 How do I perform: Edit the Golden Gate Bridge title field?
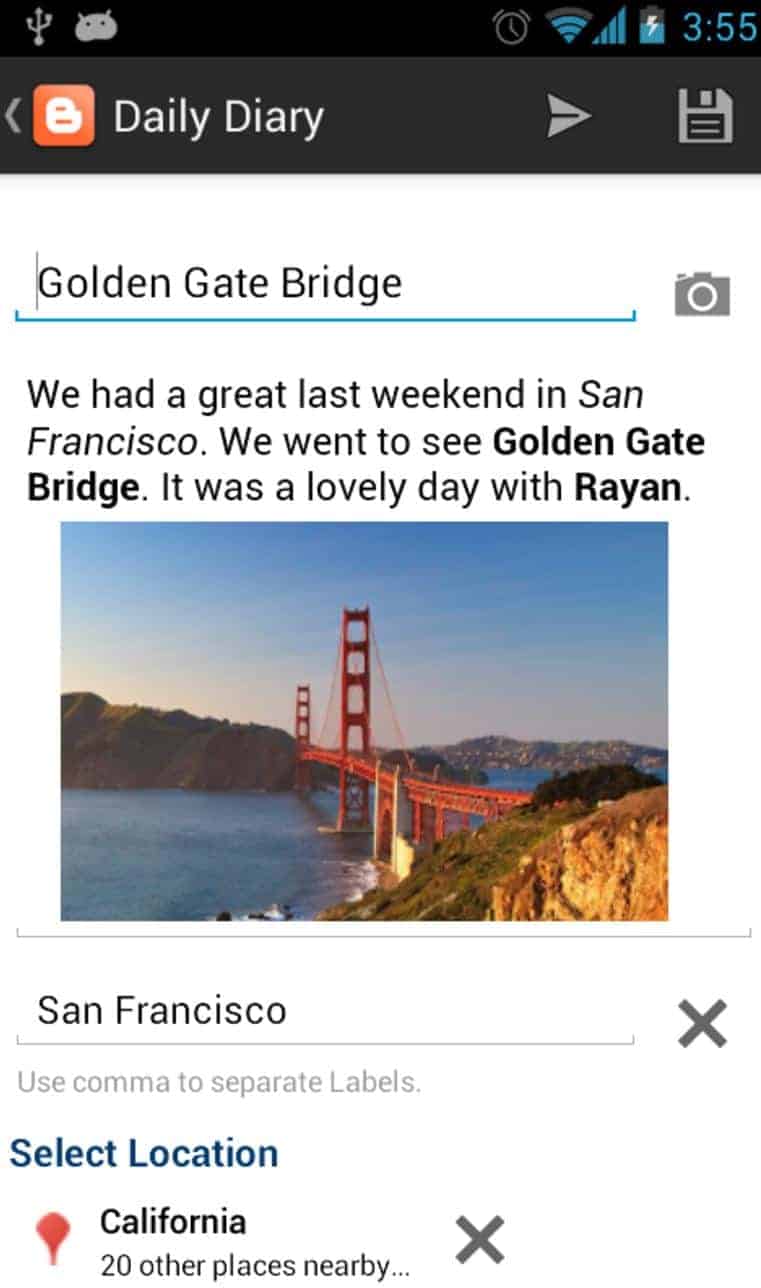[325, 284]
